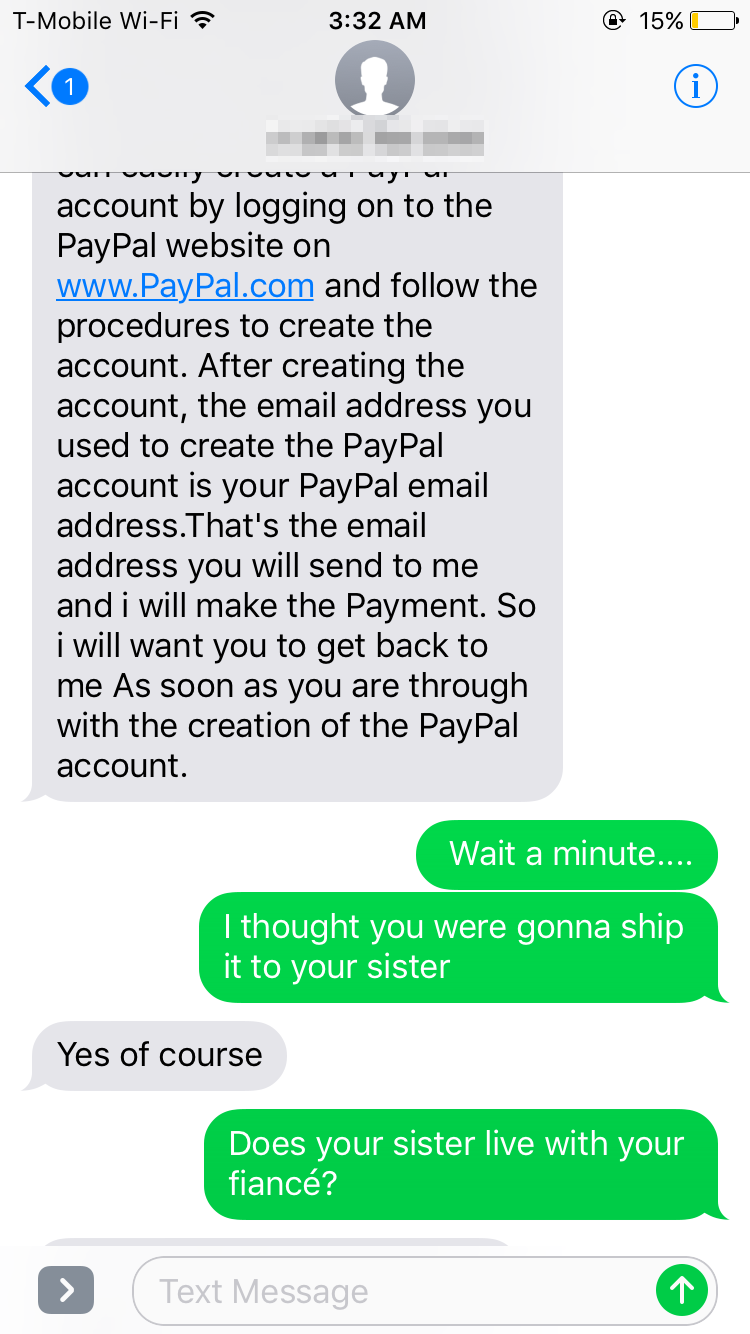The image size is (750, 1334).
Task: Go back to the messages list
Action: (x=56, y=88)
